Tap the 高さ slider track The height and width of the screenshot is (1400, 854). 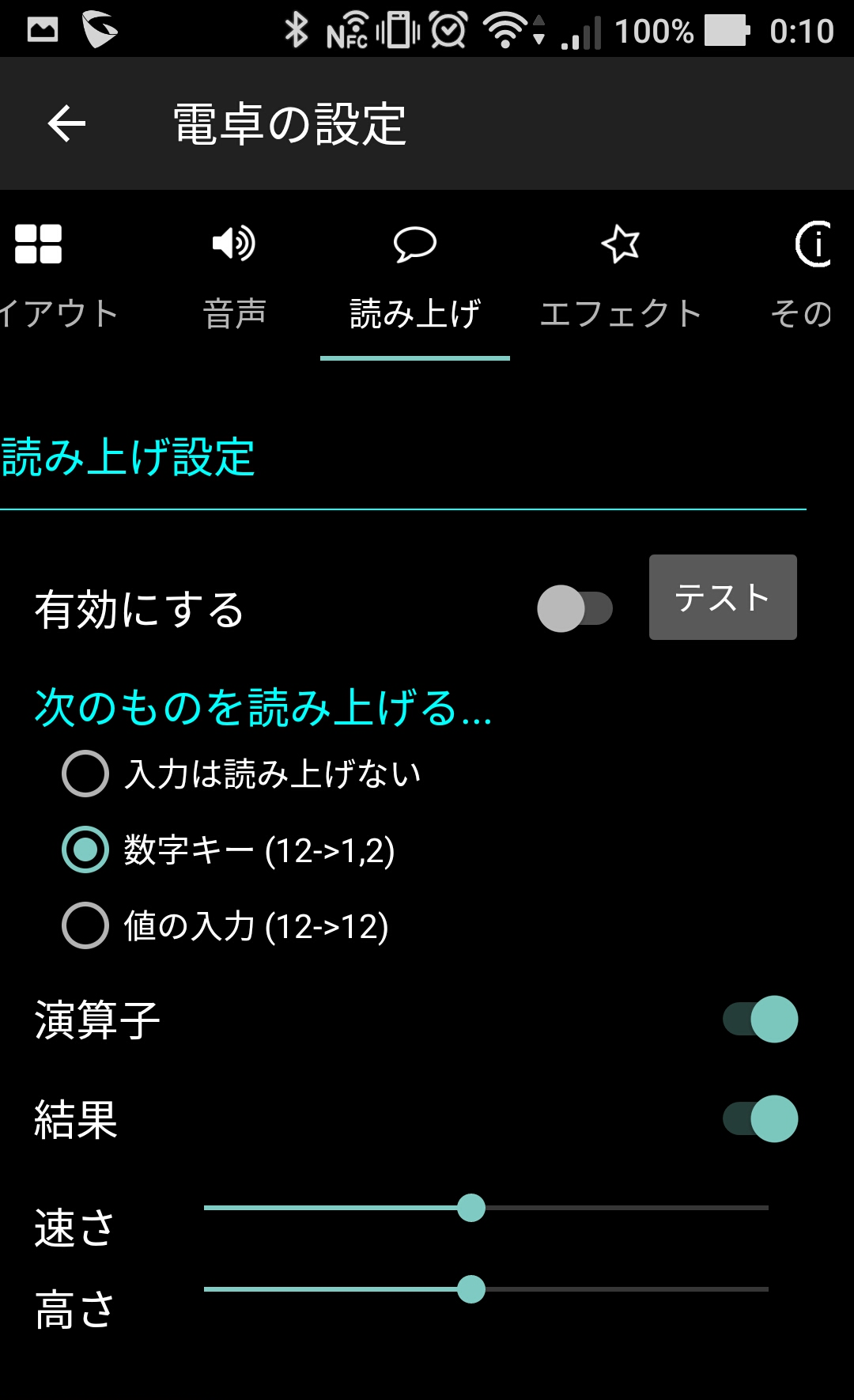(486, 1289)
